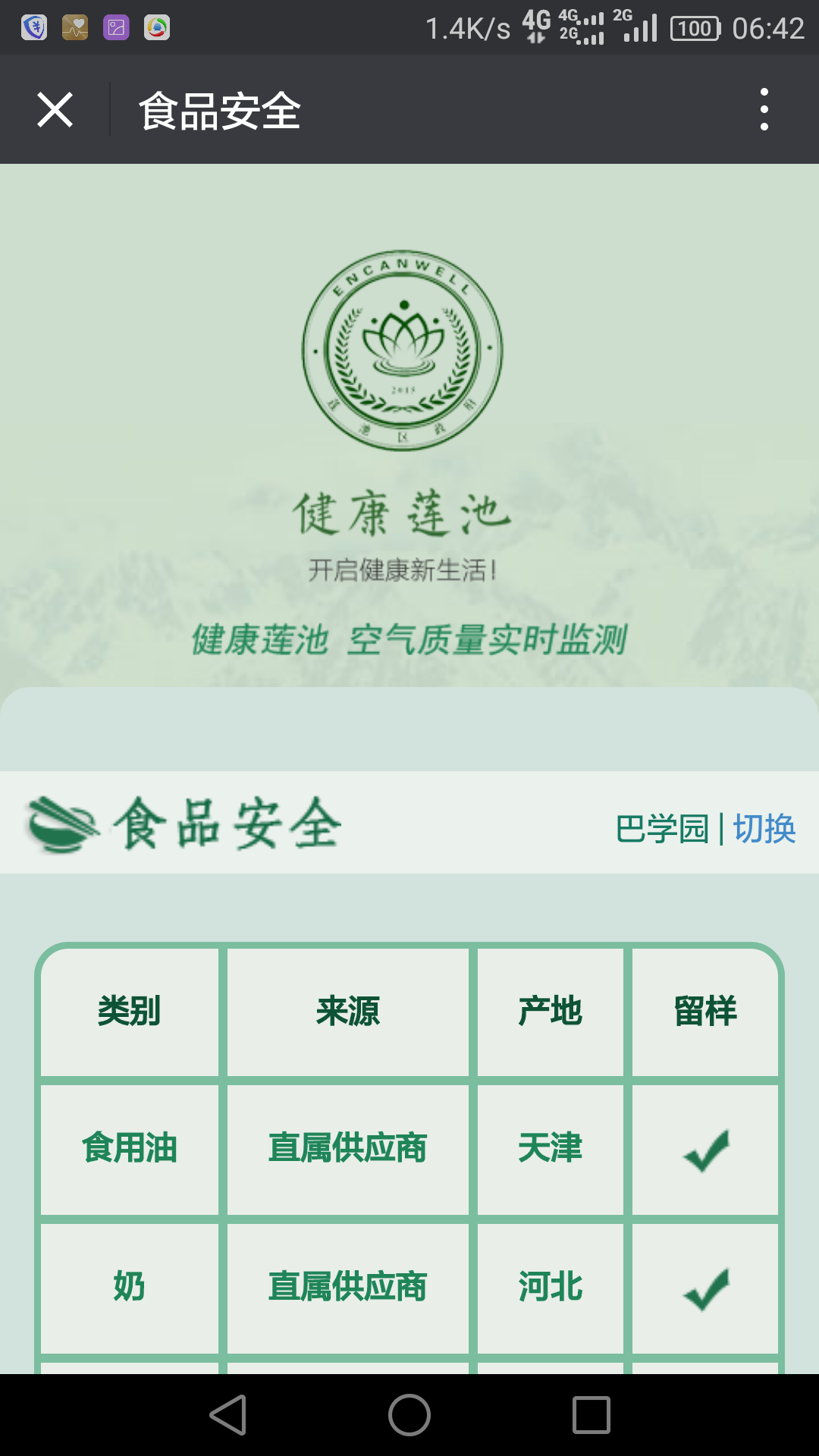This screenshot has height=1456, width=819.
Task: Tap 切换 to switch the school
Action: tap(764, 828)
